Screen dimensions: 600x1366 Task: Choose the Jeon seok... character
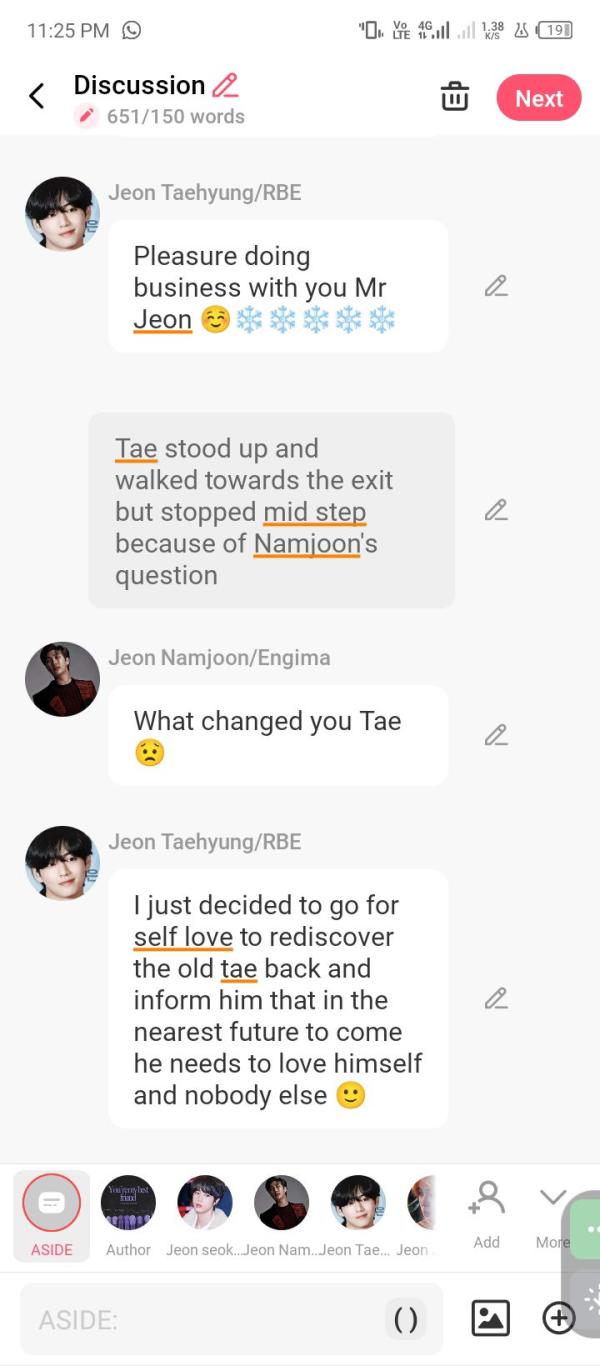205,1204
